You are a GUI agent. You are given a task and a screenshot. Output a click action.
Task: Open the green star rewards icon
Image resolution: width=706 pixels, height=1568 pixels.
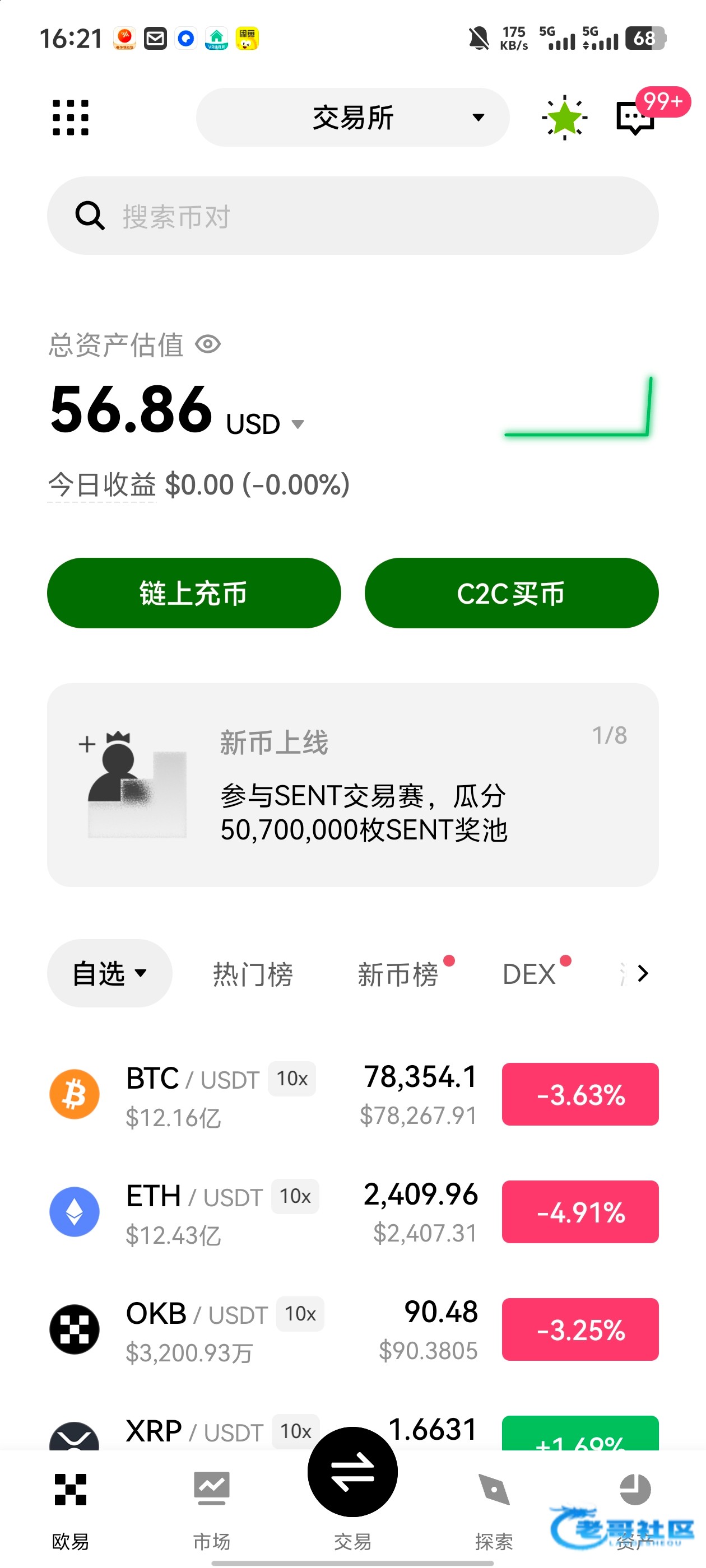[564, 118]
